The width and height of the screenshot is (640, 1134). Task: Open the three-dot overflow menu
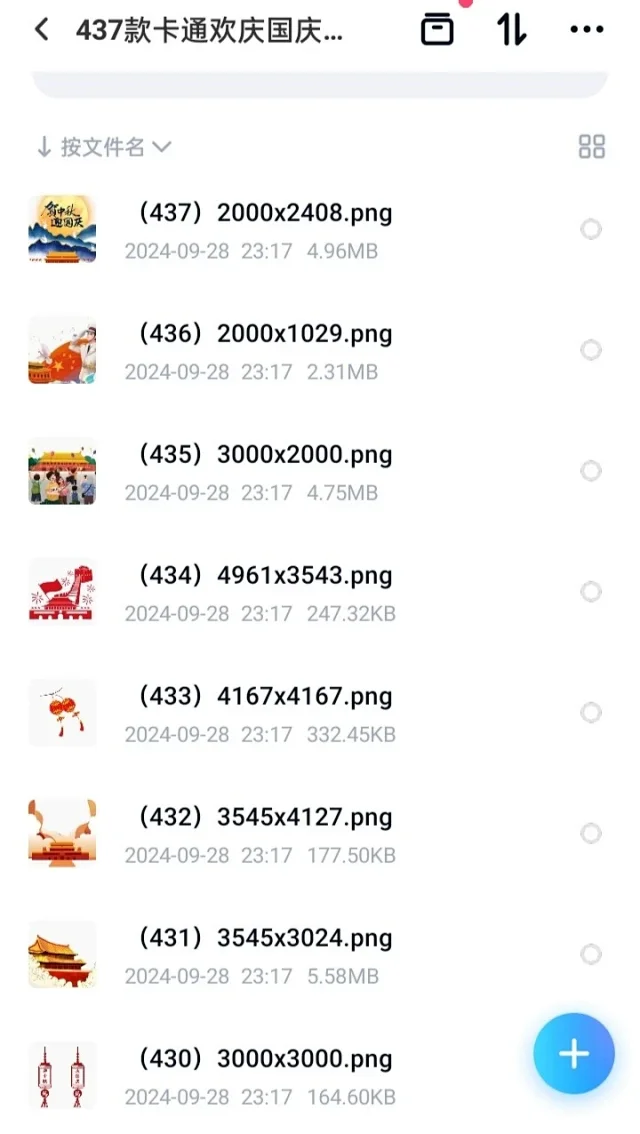(587, 30)
